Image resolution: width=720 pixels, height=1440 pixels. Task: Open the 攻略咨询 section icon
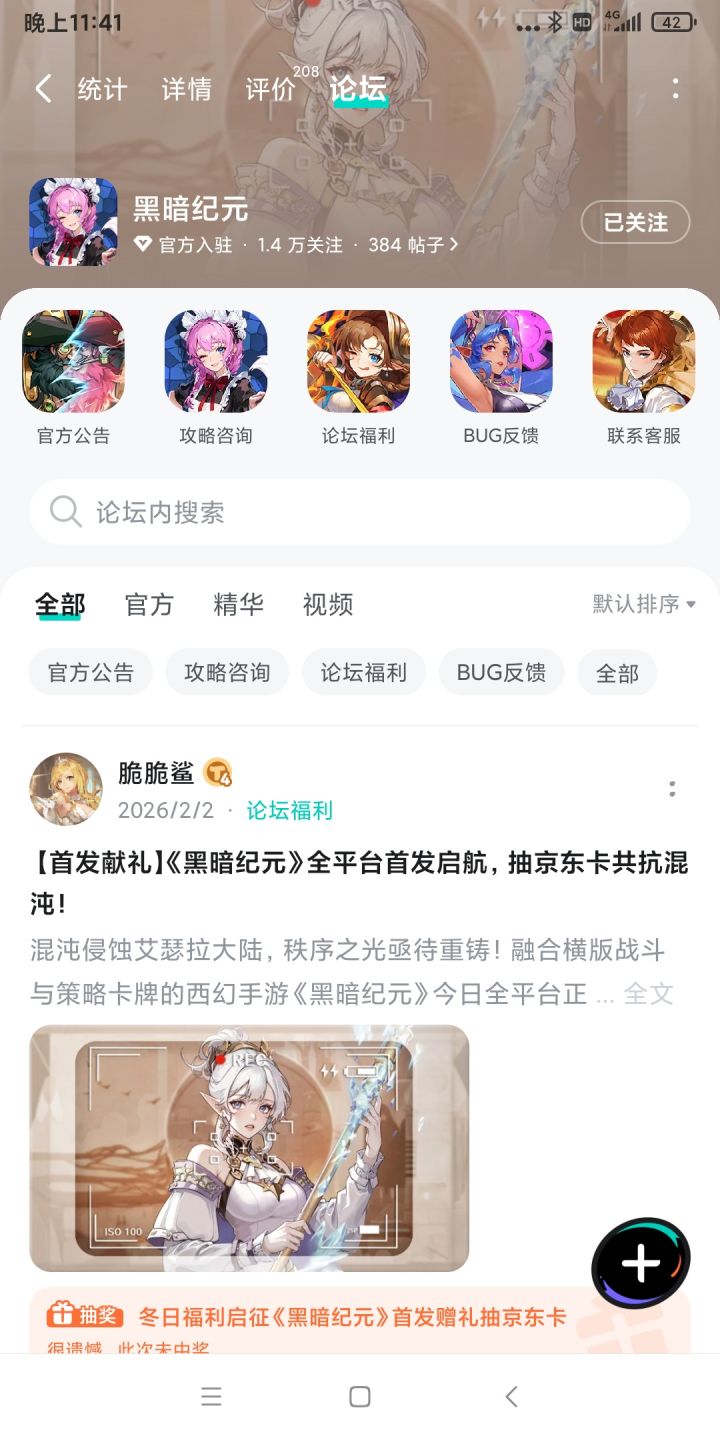tap(216, 360)
